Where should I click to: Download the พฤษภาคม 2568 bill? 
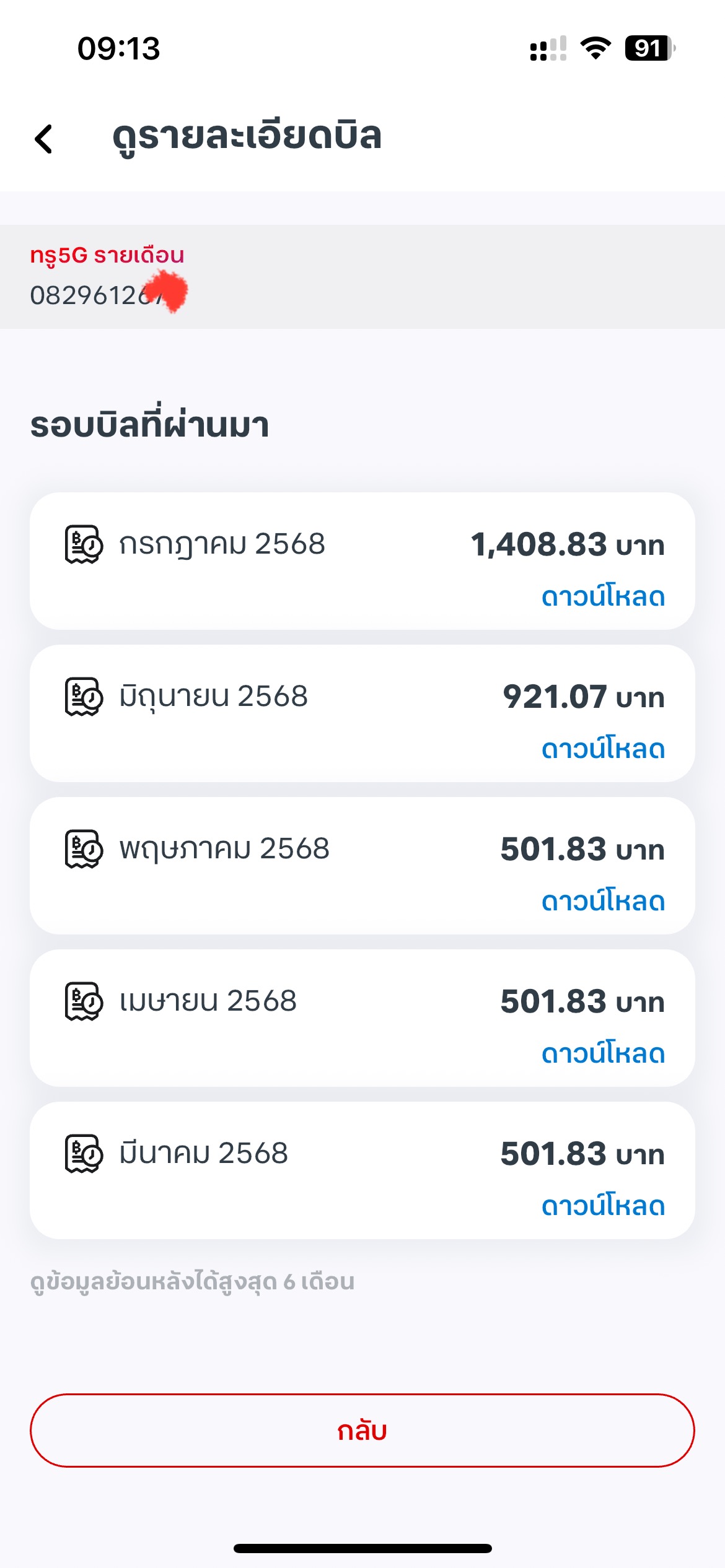point(603,901)
